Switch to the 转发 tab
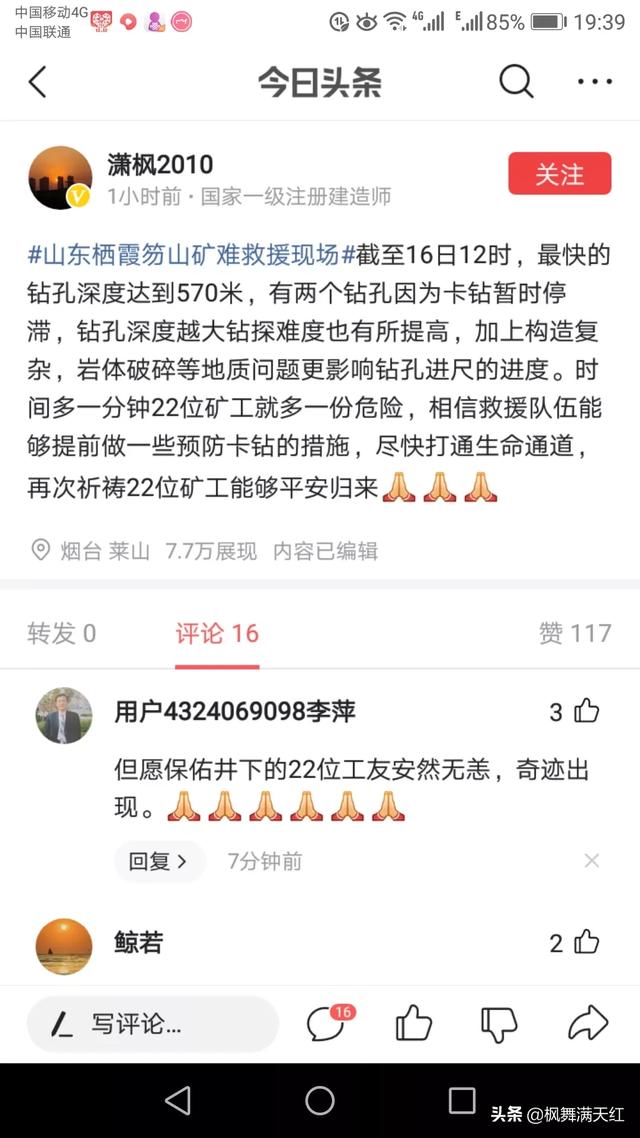 [62, 633]
